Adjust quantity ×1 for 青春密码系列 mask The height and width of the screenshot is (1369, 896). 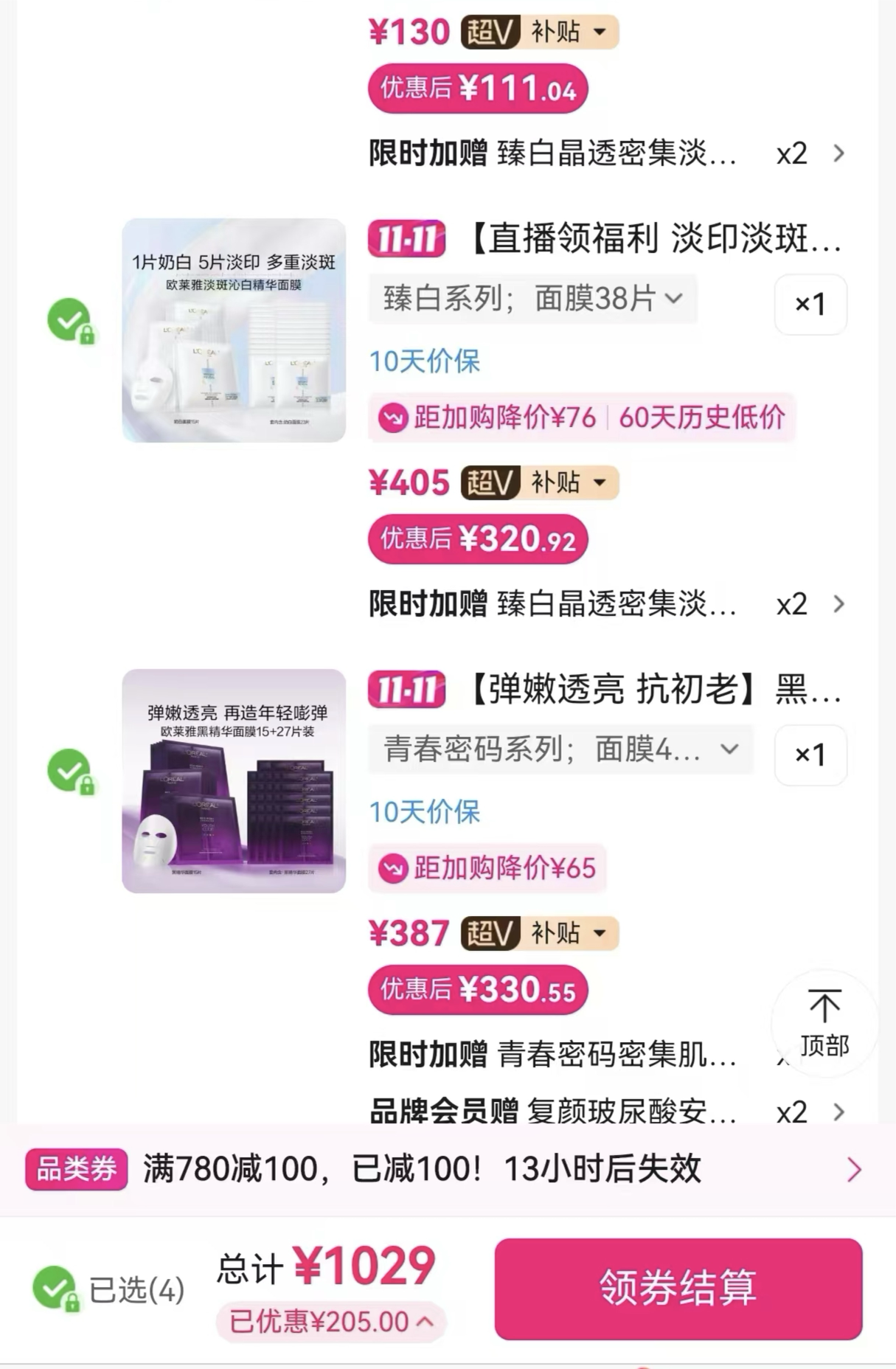pyautogui.click(x=810, y=755)
